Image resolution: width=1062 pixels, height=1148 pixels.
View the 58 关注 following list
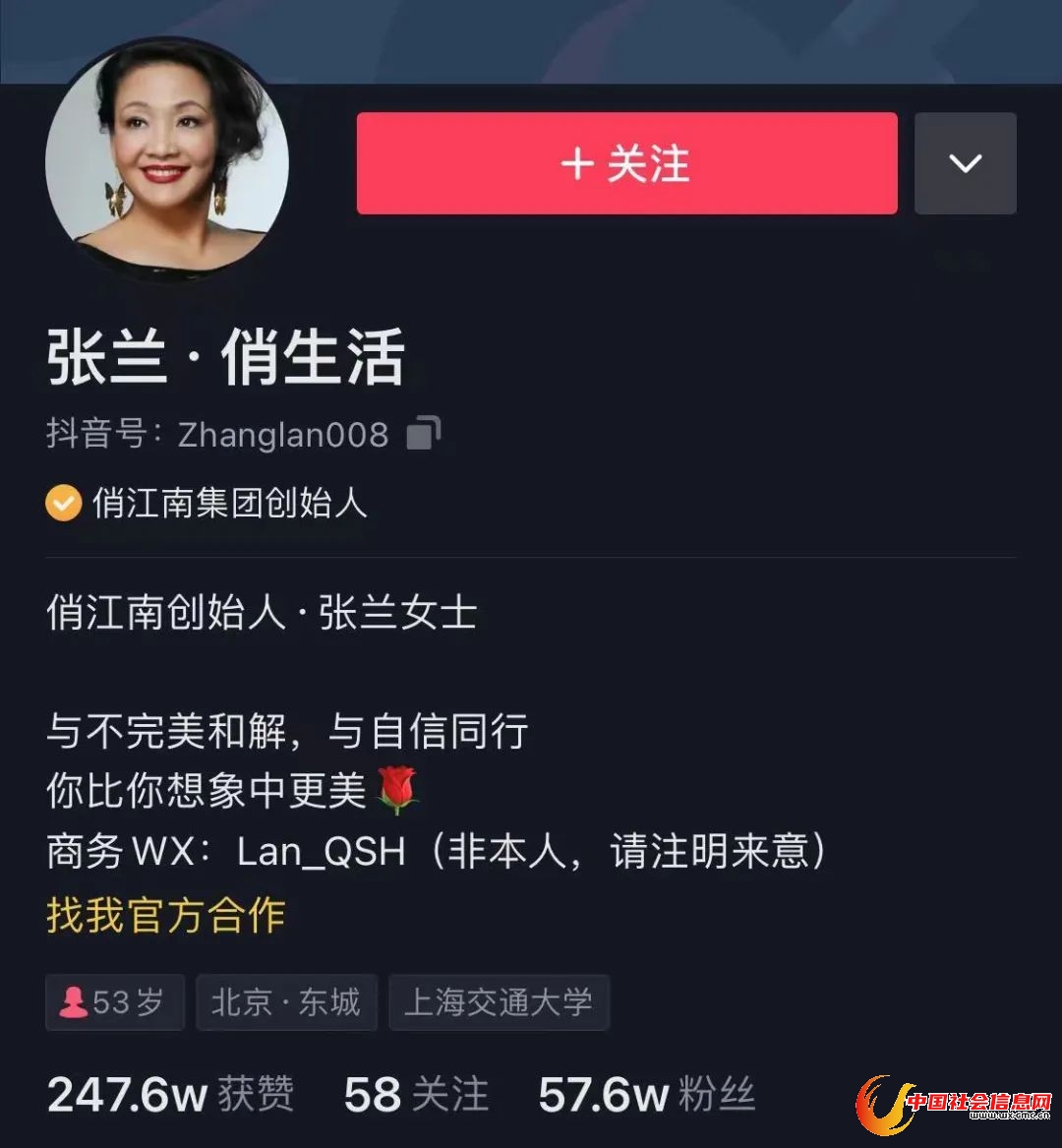[416, 1095]
